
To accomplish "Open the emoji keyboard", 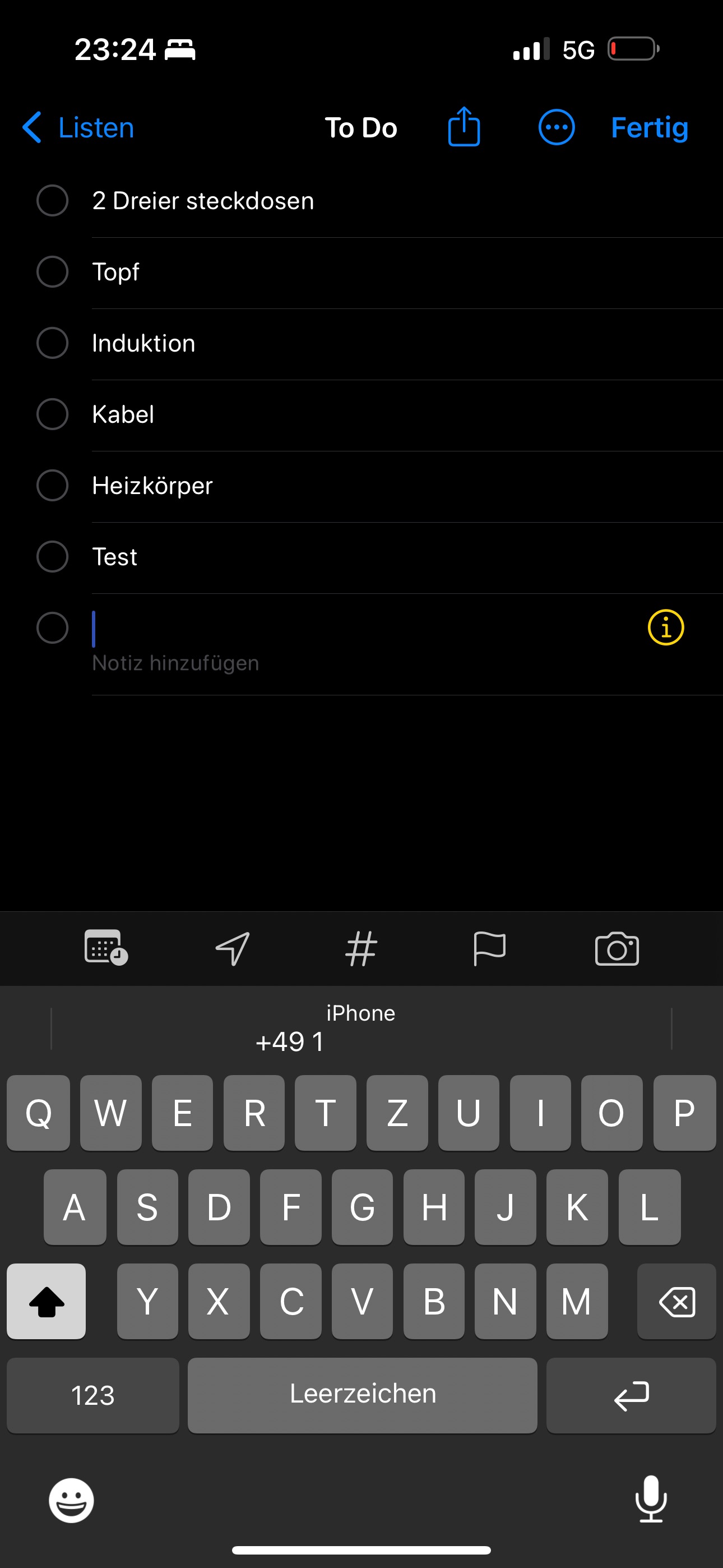I will point(72,1501).
